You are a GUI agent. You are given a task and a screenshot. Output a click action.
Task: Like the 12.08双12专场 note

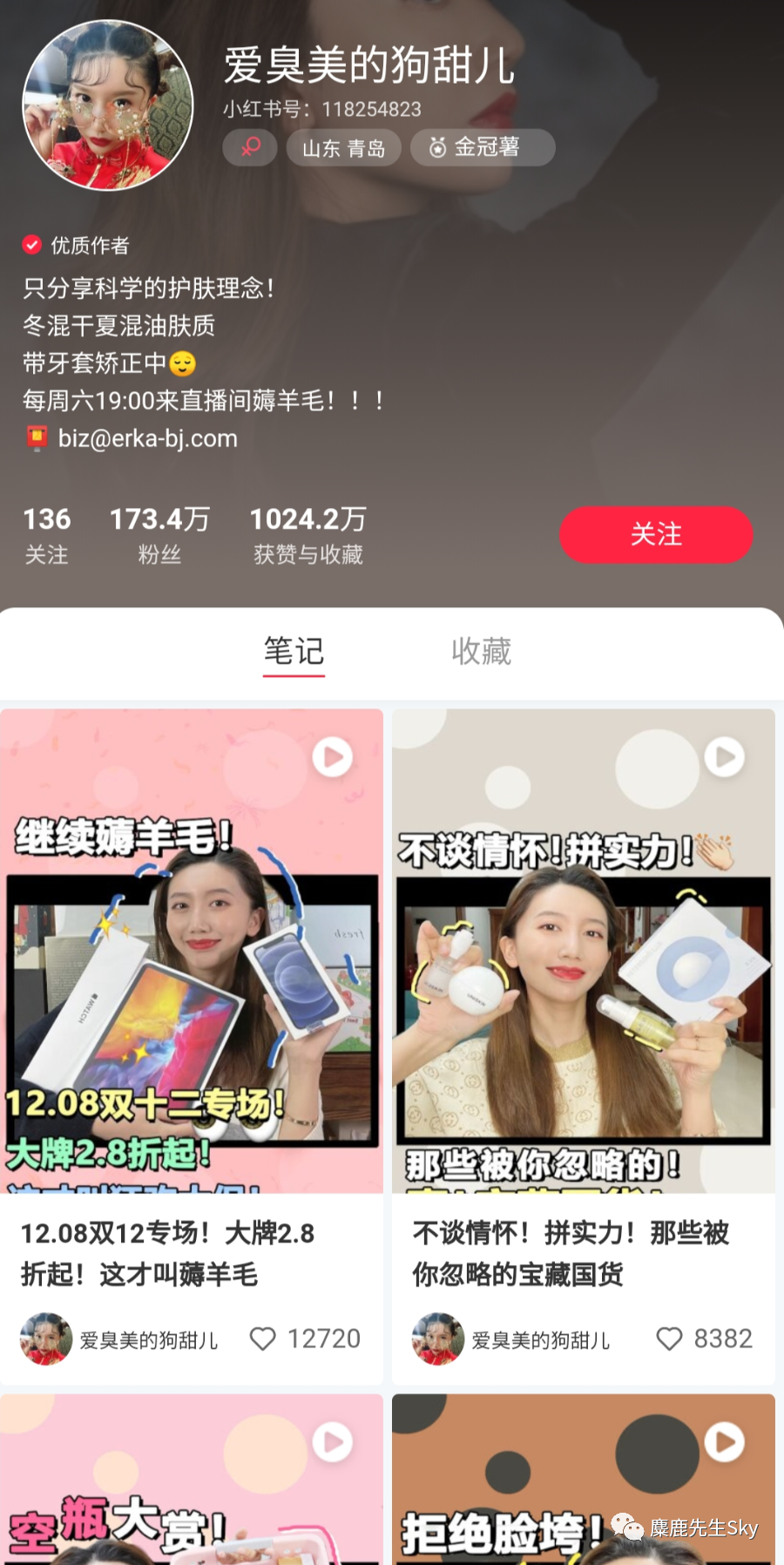[263, 1338]
